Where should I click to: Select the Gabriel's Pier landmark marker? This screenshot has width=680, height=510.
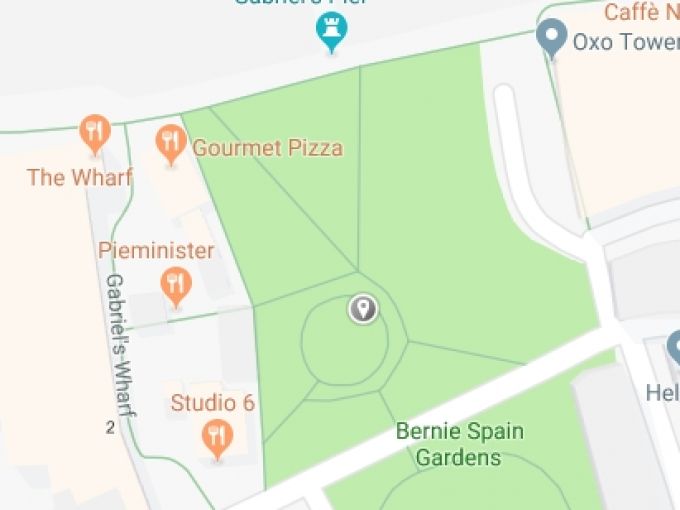[328, 31]
